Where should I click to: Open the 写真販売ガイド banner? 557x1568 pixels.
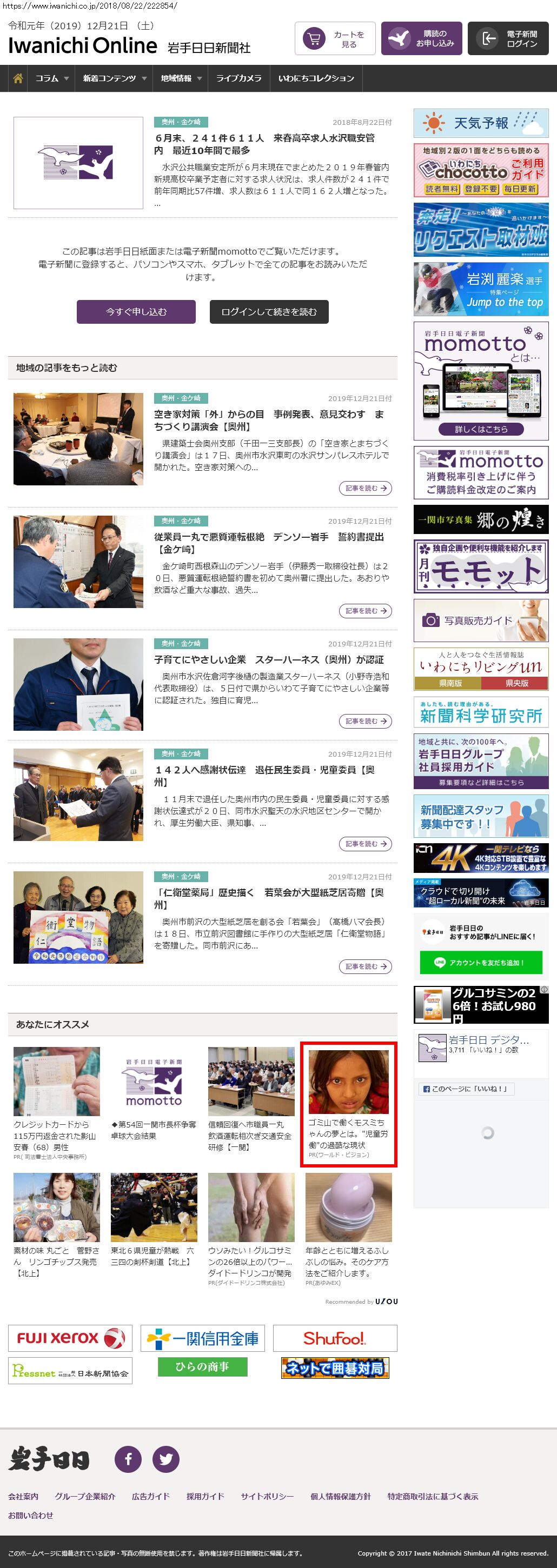(x=481, y=620)
